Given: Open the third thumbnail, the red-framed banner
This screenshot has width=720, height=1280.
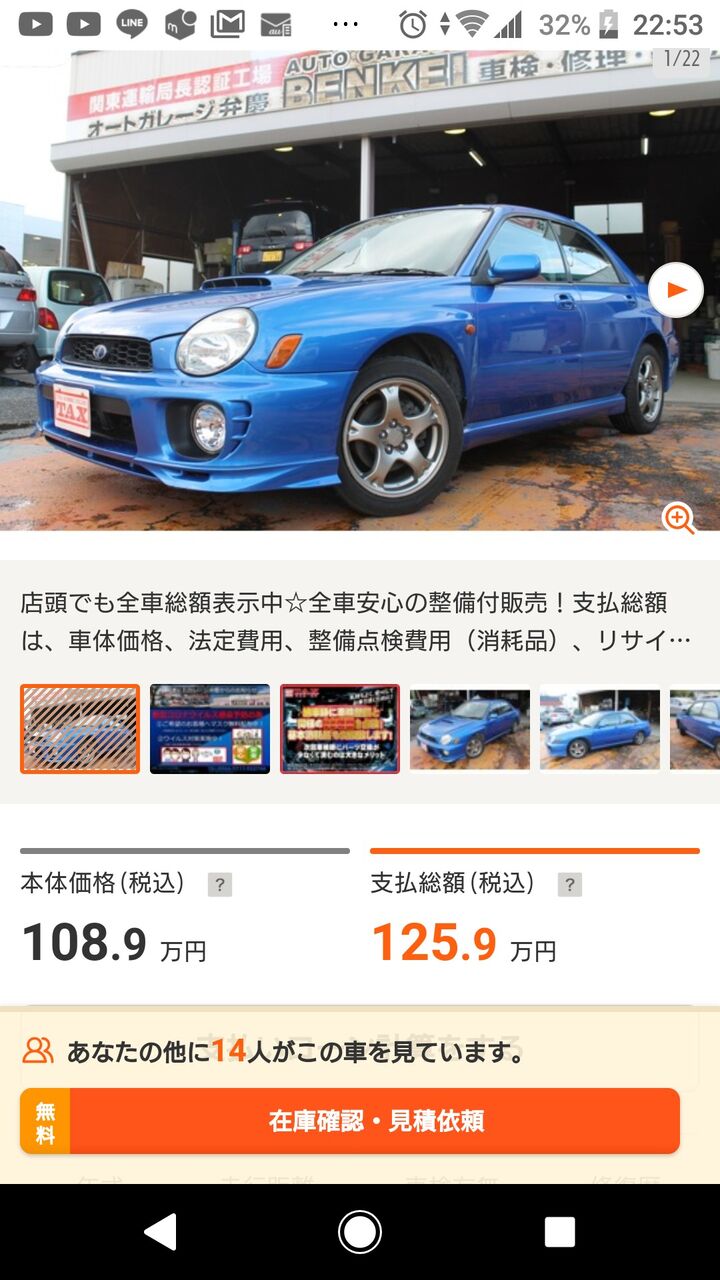Looking at the screenshot, I should [x=340, y=729].
